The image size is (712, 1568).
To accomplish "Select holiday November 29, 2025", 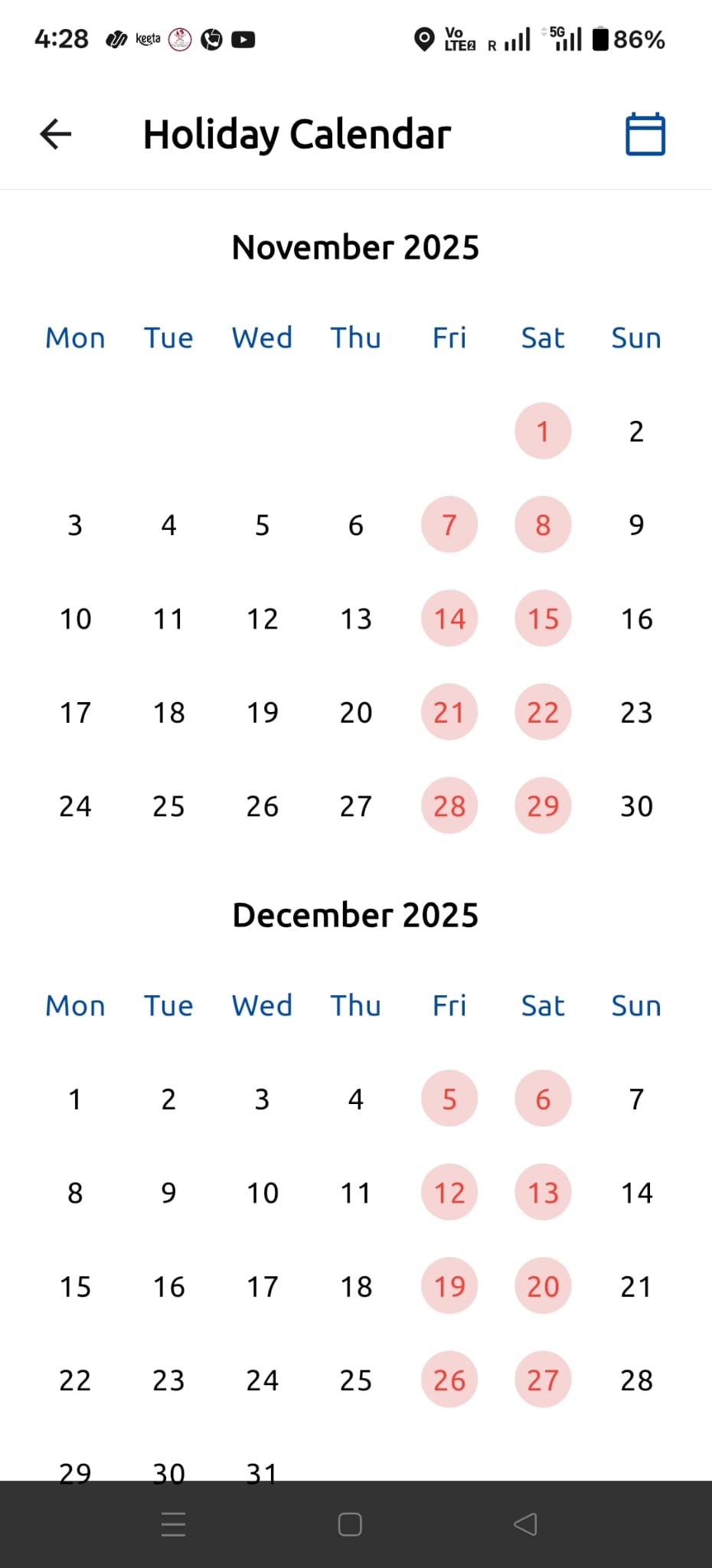I will (543, 806).
